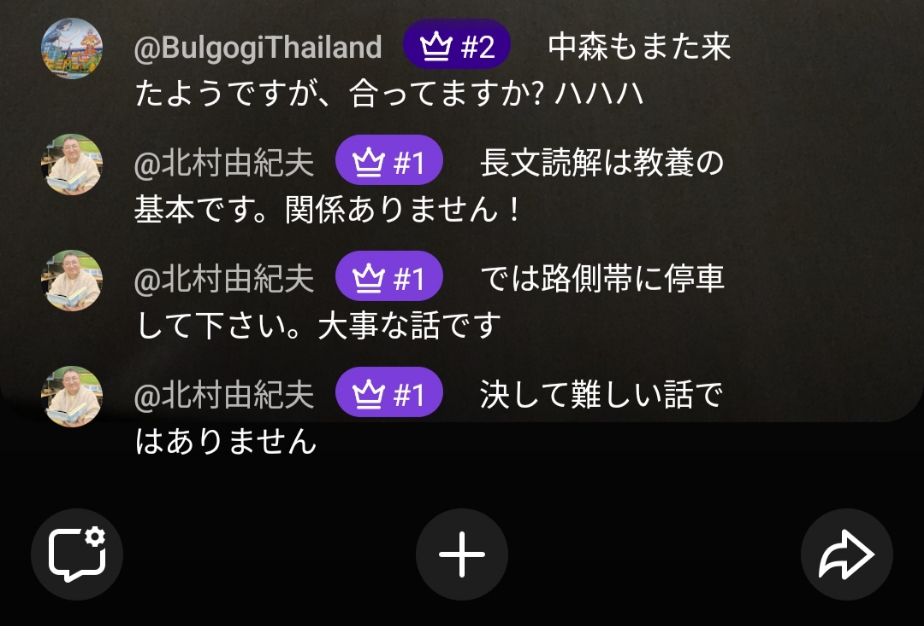This screenshot has height=626, width=924.
Task: Share this live stream
Action: point(846,554)
